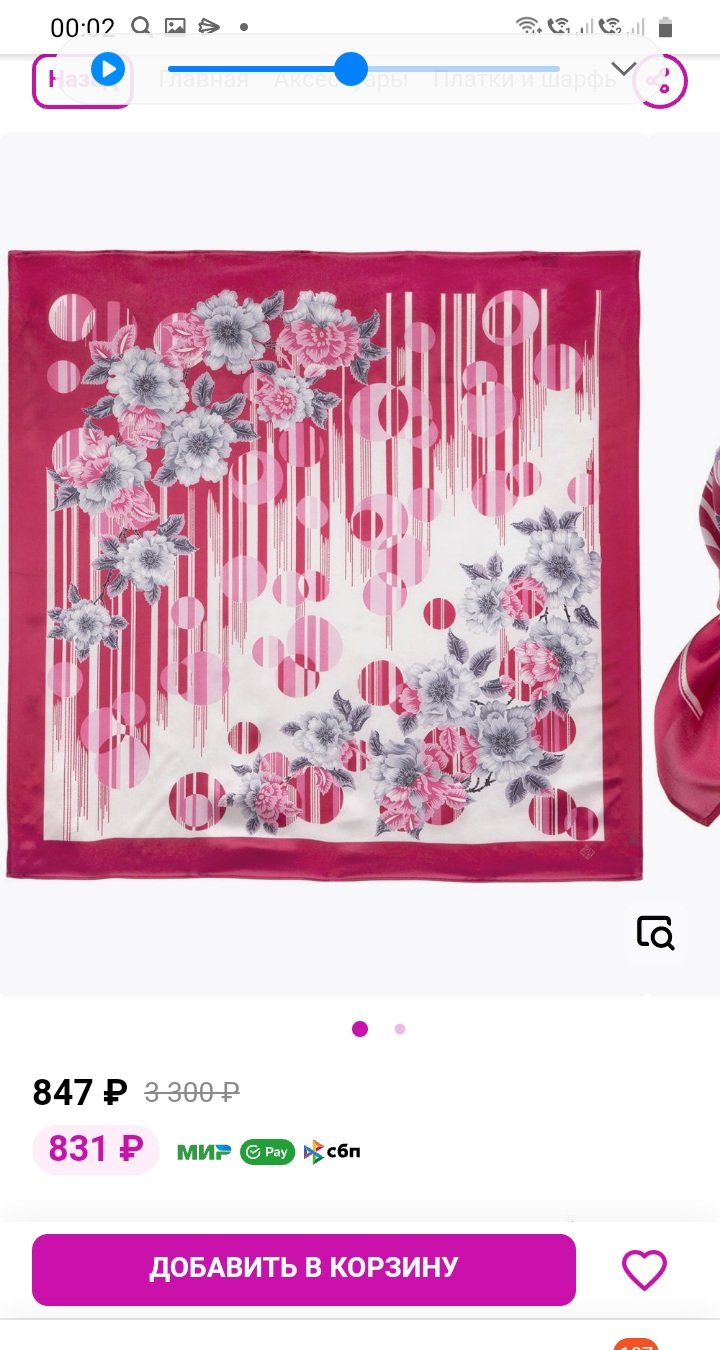Open the pink floral scarf photo
Image resolution: width=720 pixels, height=1350 pixels.
coord(324,565)
